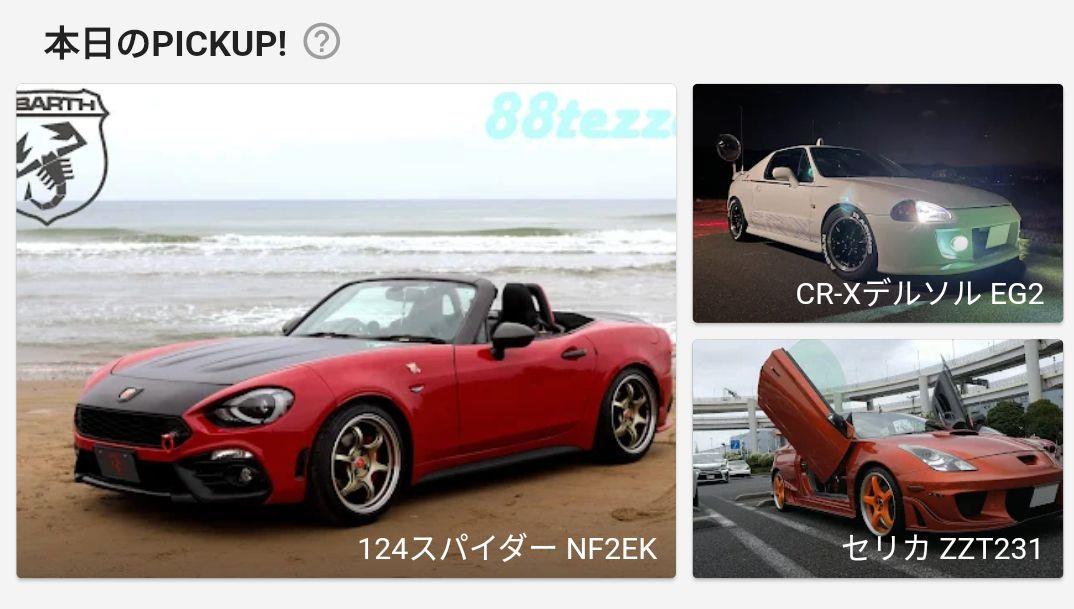Open the 124スパイダー NF2EK pickup card

(346, 331)
